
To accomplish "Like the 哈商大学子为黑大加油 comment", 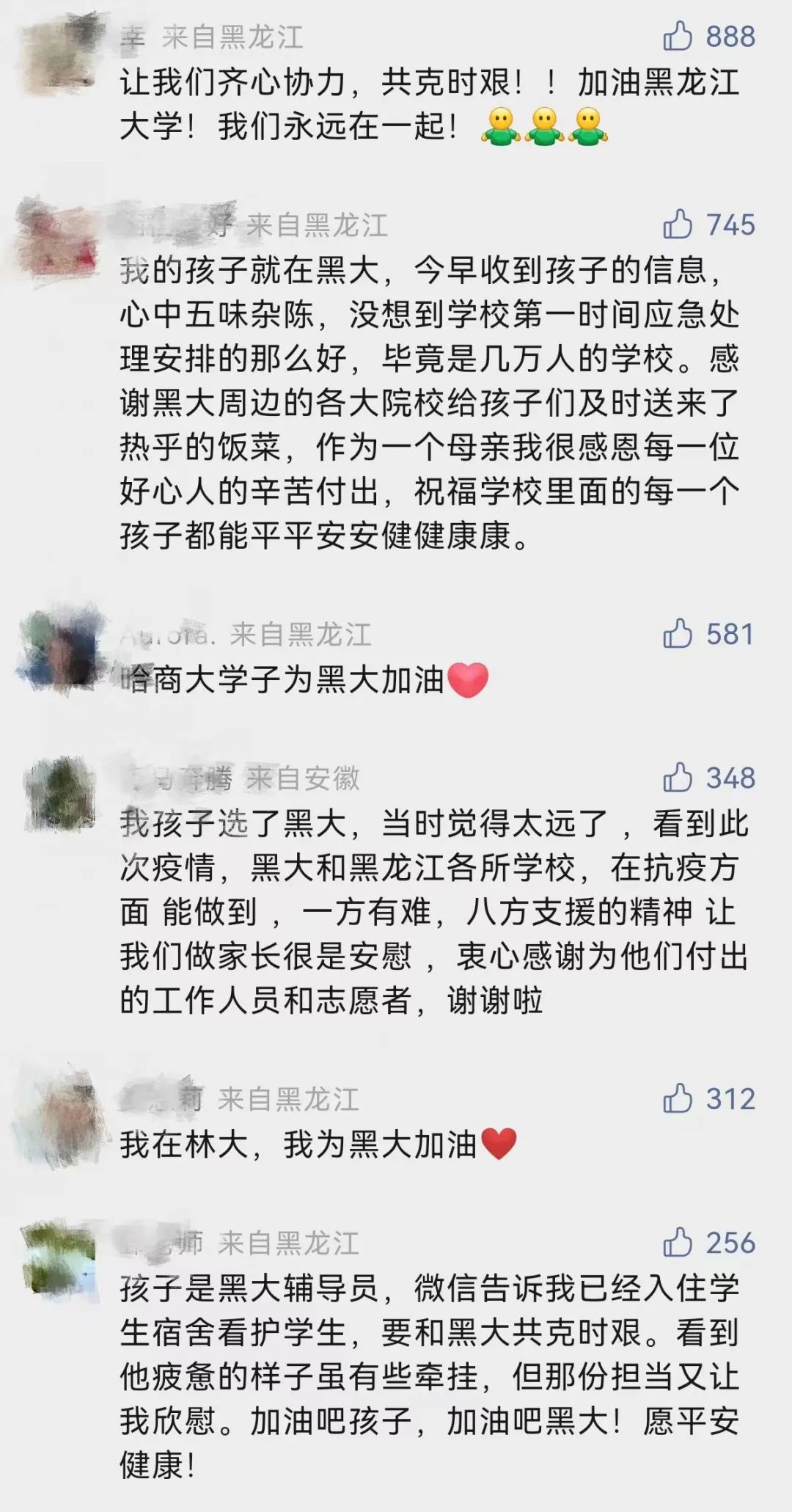I will [678, 634].
